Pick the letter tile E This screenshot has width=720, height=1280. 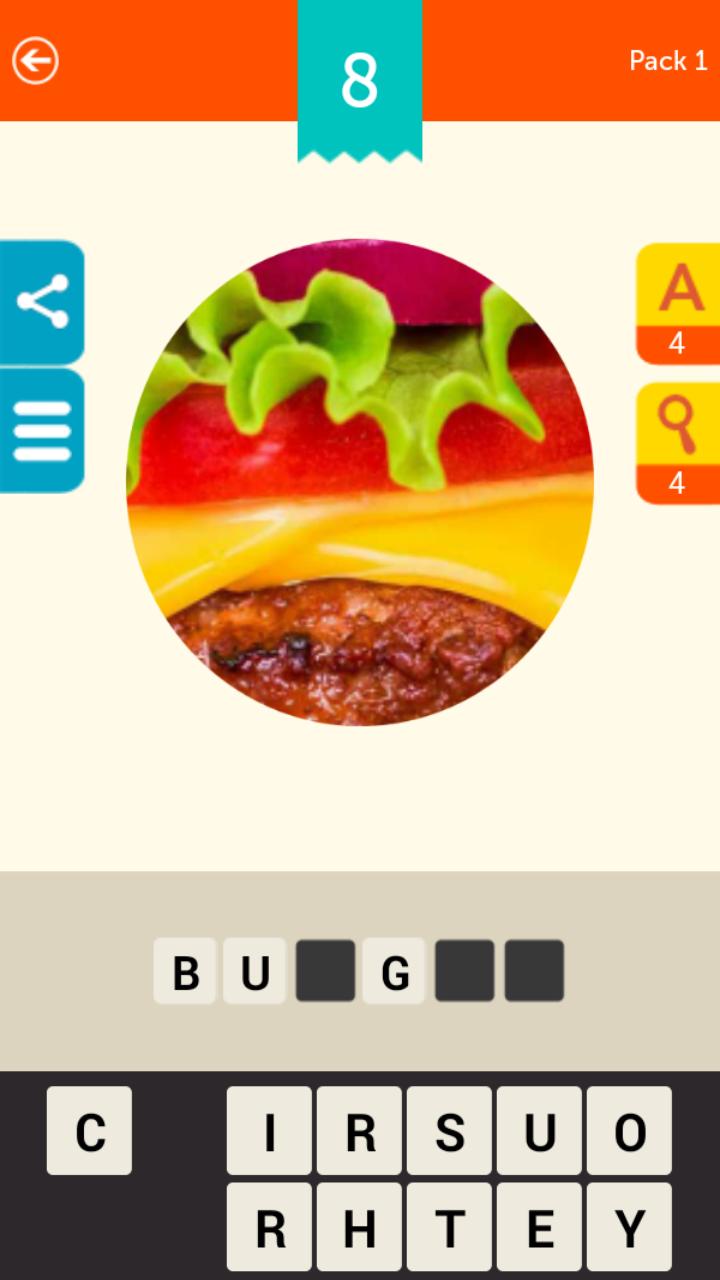click(539, 1227)
